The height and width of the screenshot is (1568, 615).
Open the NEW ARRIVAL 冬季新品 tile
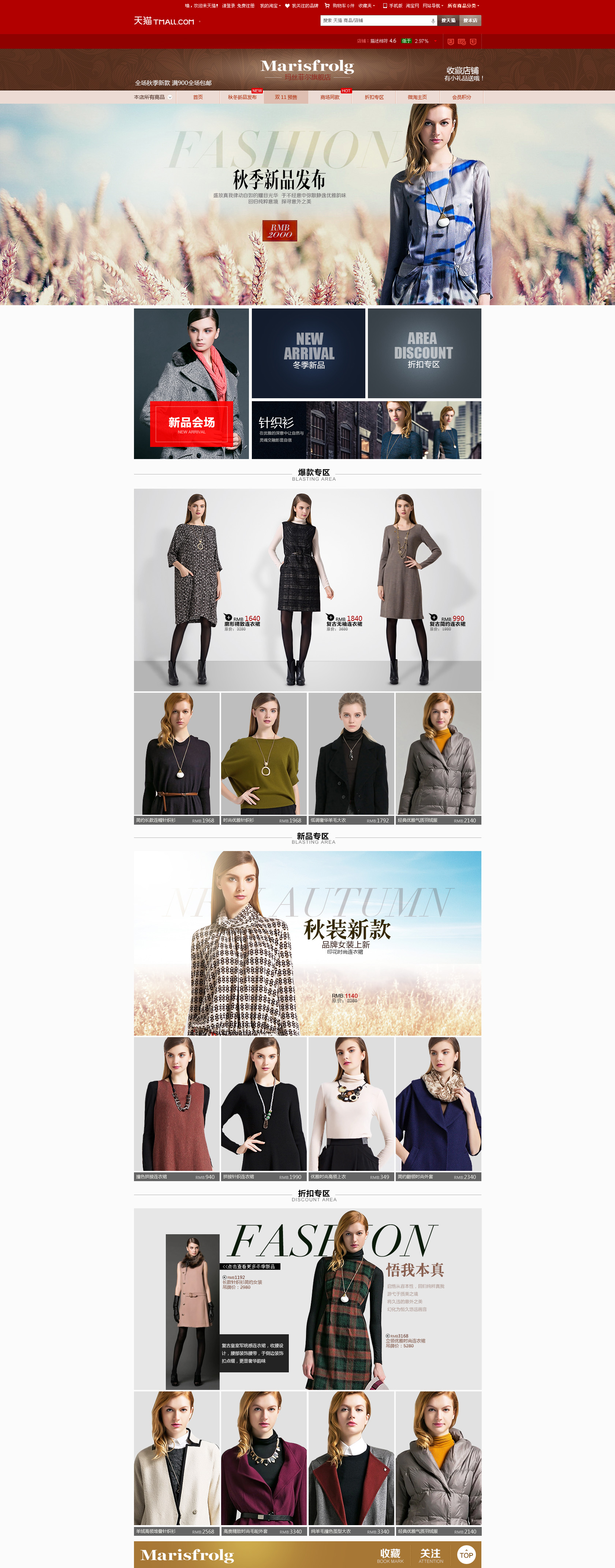308,353
